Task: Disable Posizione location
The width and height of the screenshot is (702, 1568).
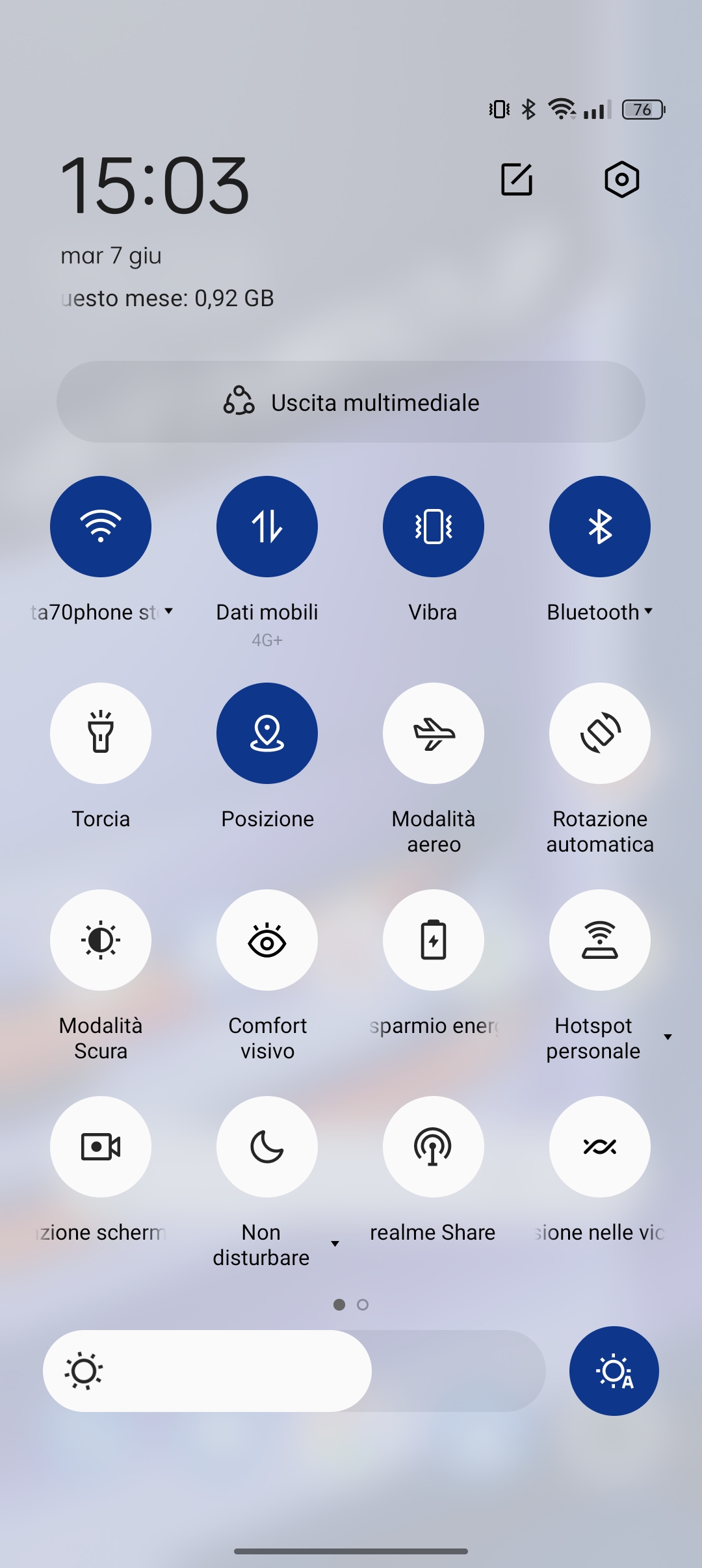Action: 267,733
